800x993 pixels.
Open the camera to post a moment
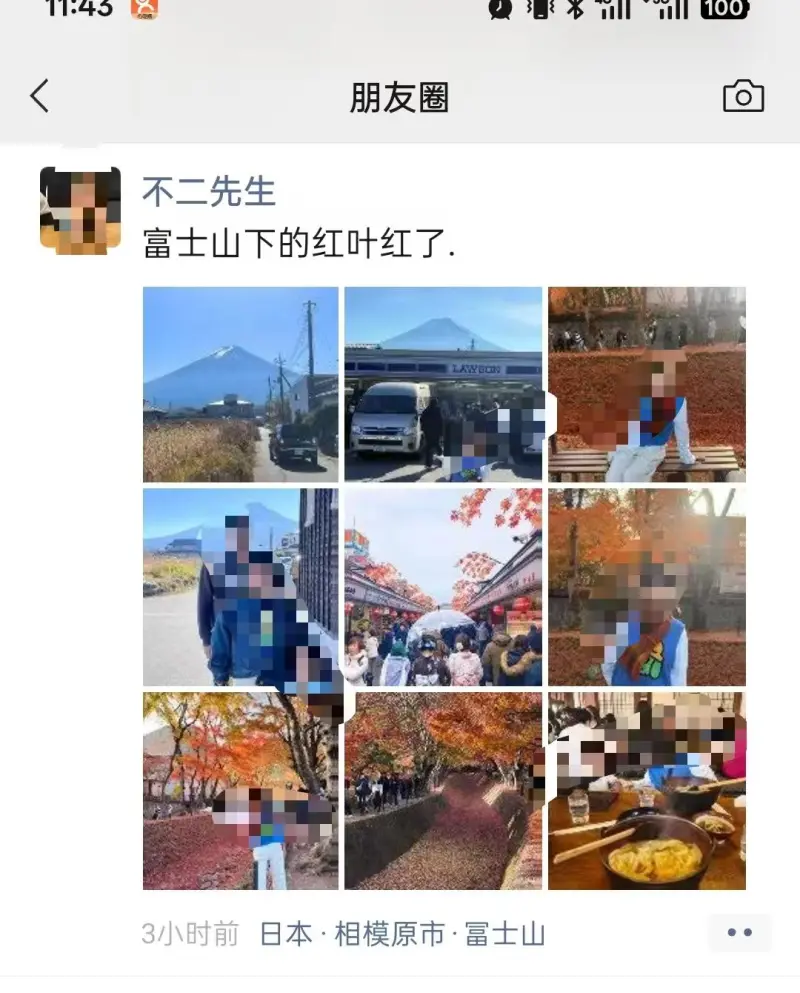coord(743,96)
